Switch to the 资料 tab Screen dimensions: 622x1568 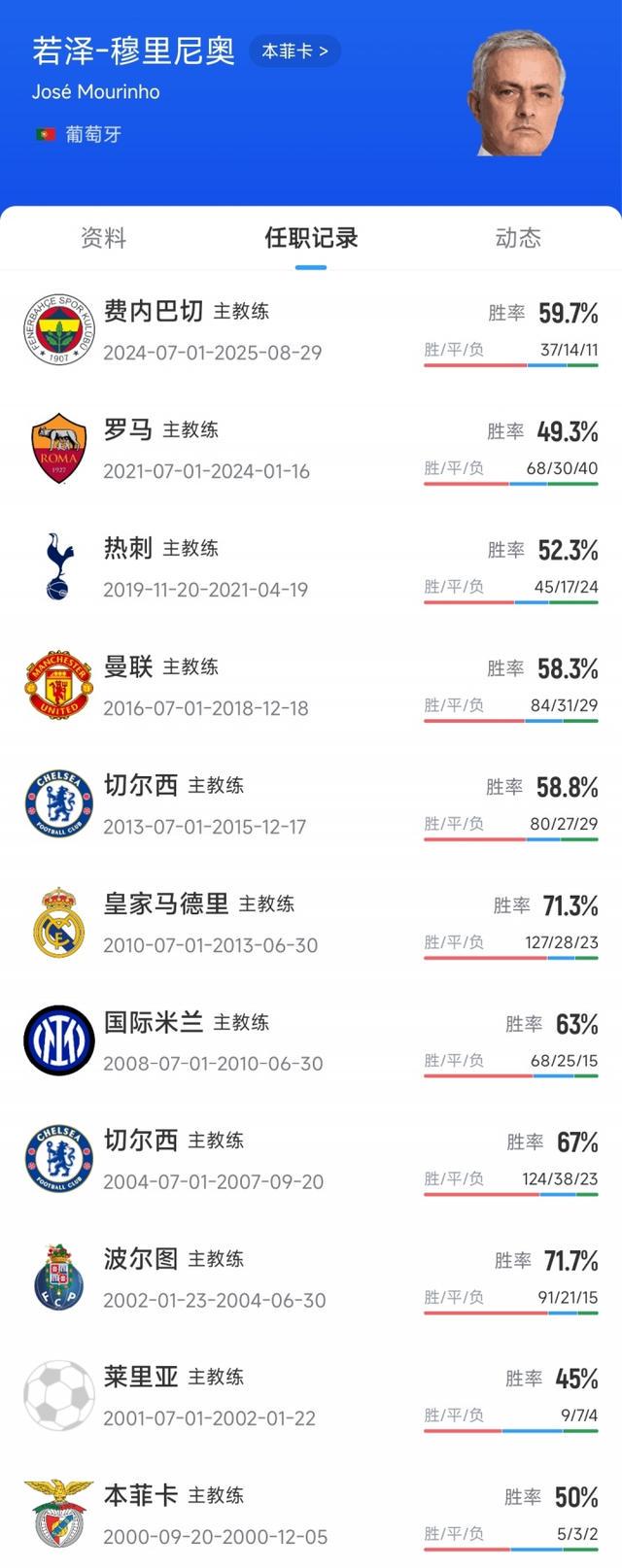click(103, 238)
